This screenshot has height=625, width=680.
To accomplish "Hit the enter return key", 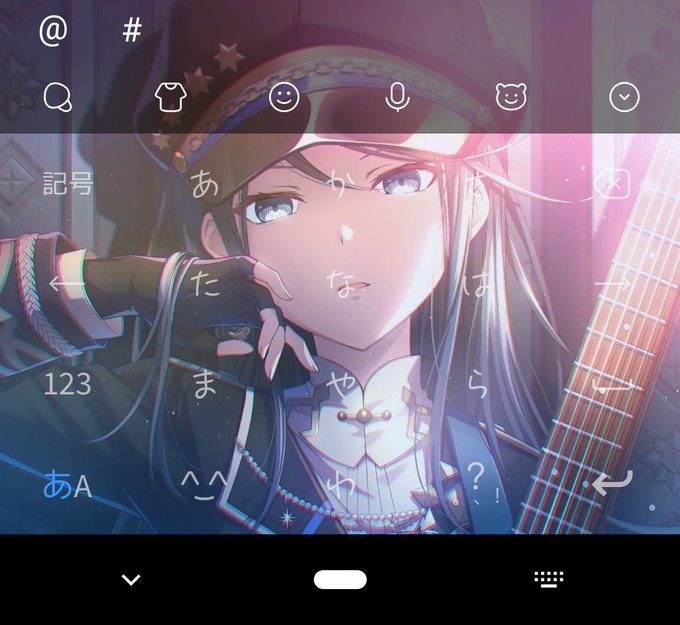I will 612,483.
